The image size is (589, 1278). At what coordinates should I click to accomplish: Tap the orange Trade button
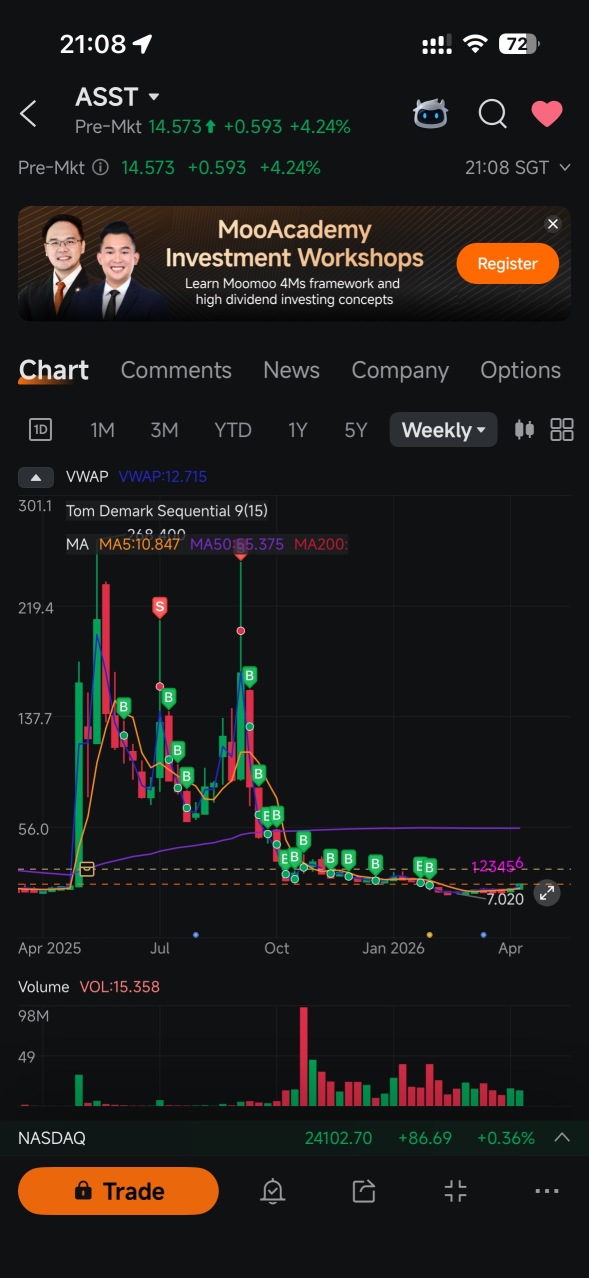click(118, 1191)
